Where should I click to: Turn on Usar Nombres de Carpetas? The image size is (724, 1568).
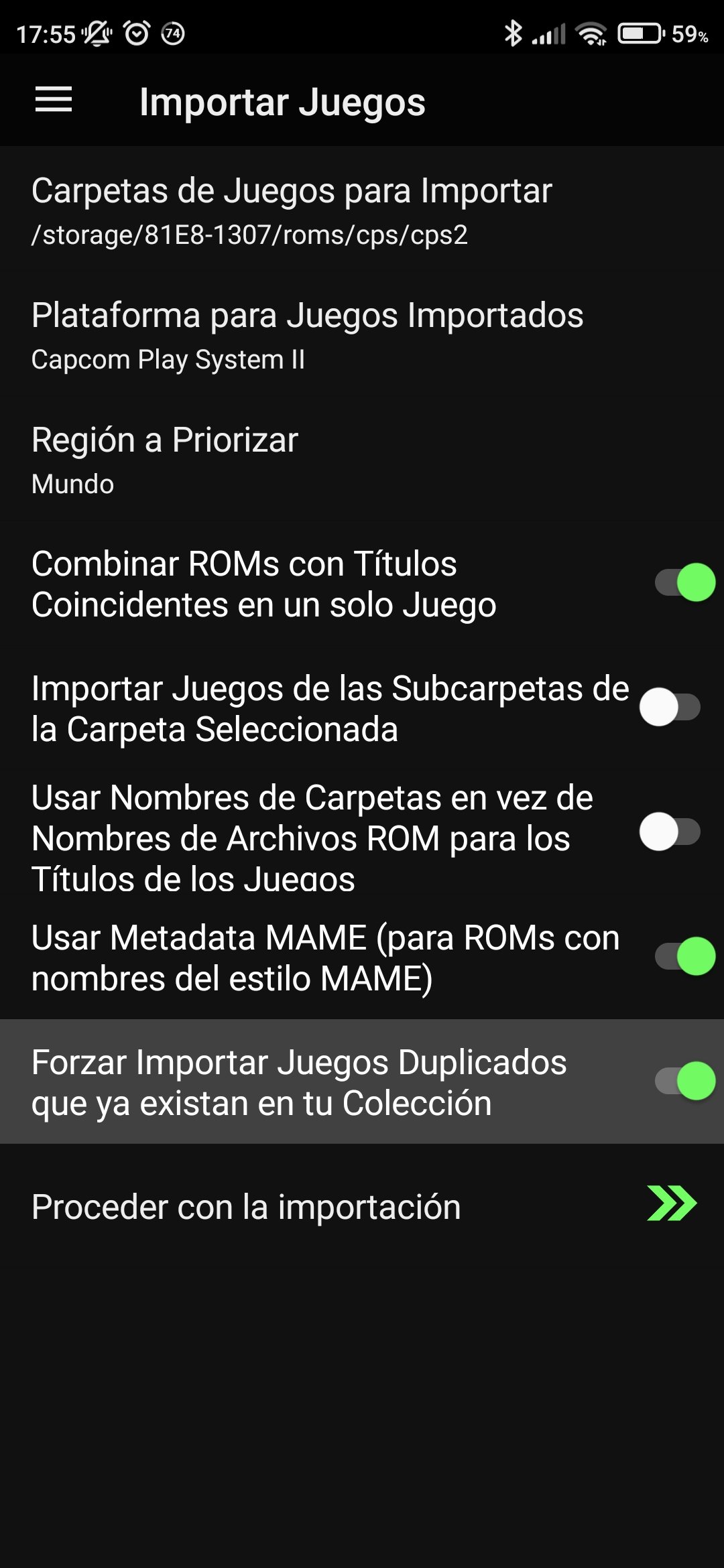670,832
